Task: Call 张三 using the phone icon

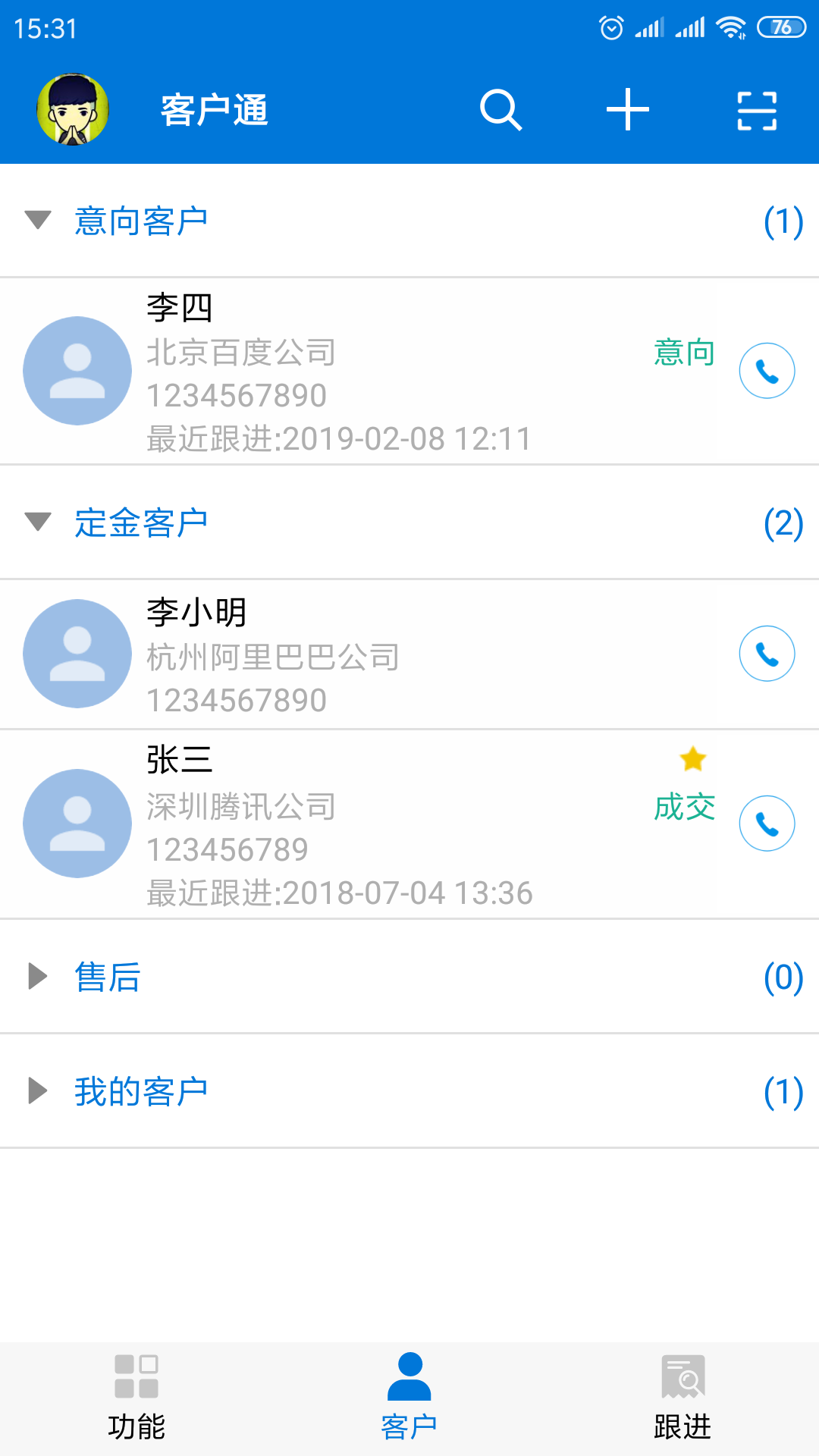Action: 767,822
